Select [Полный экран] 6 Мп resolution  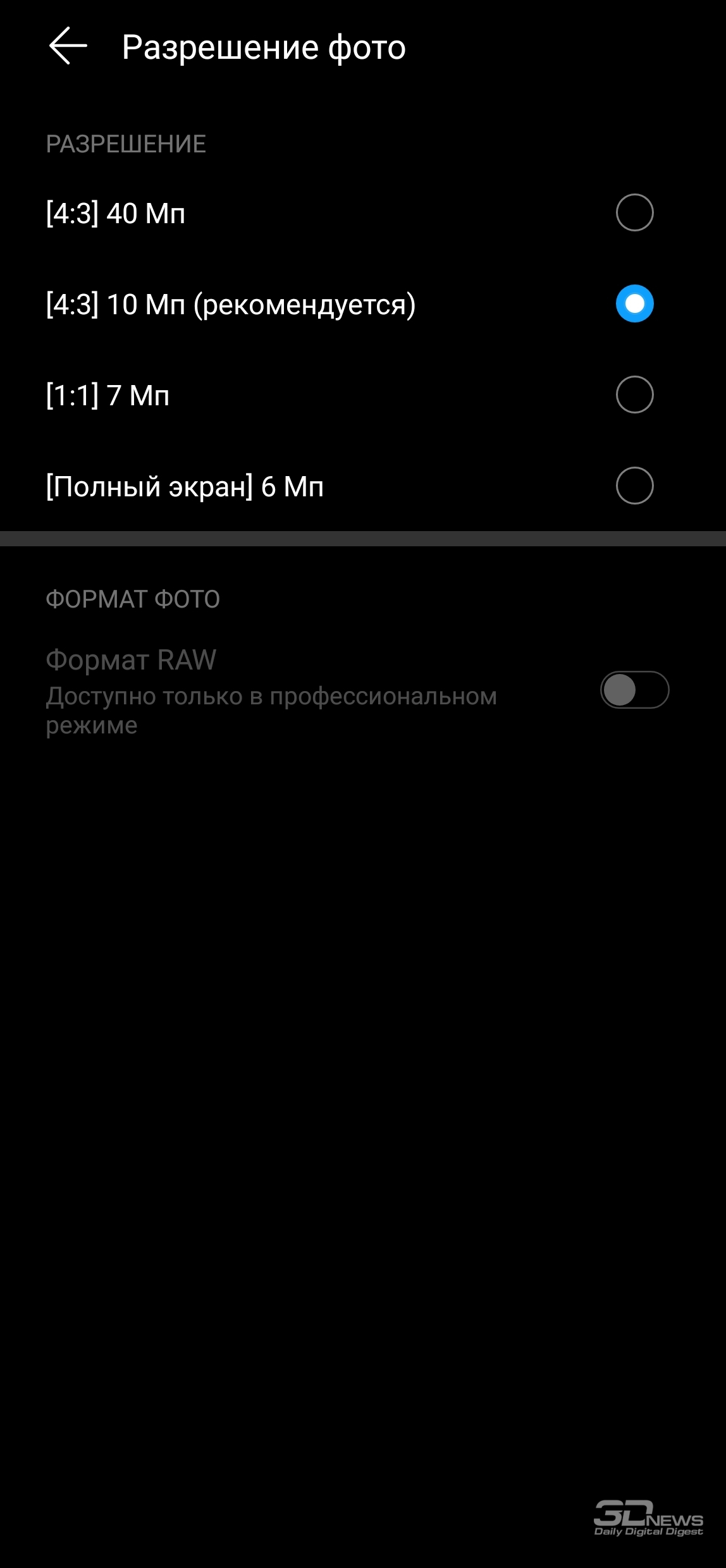coord(363,486)
